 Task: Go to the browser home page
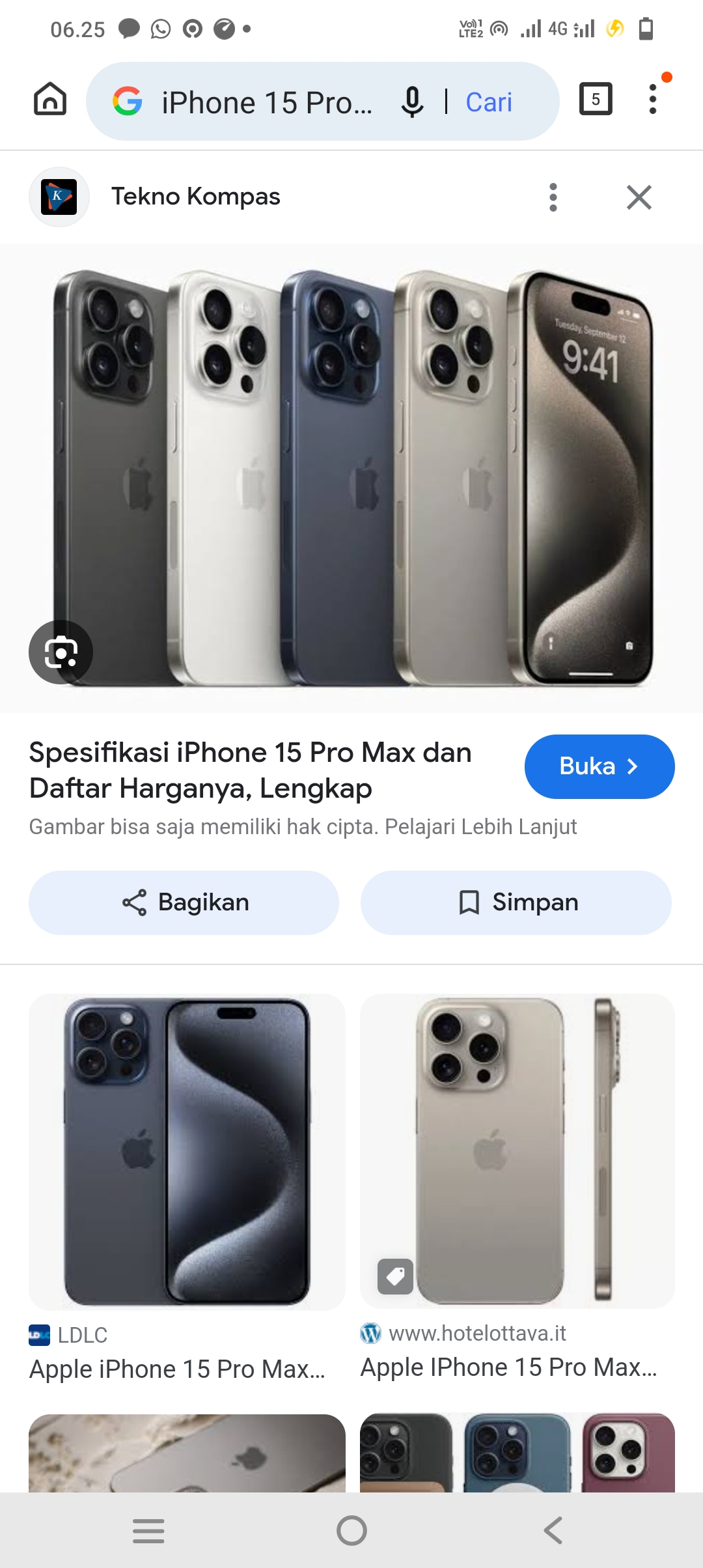[50, 99]
